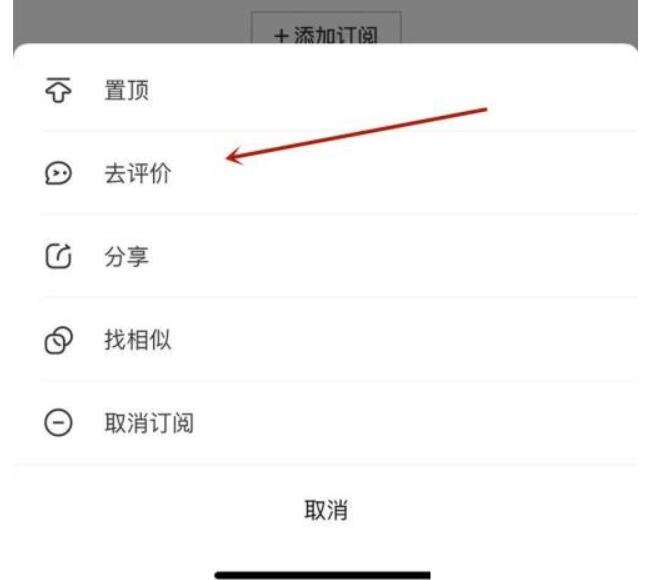Tap the 添加订阅 button
Image resolution: width=657 pixels, height=580 pixels.
326,33
